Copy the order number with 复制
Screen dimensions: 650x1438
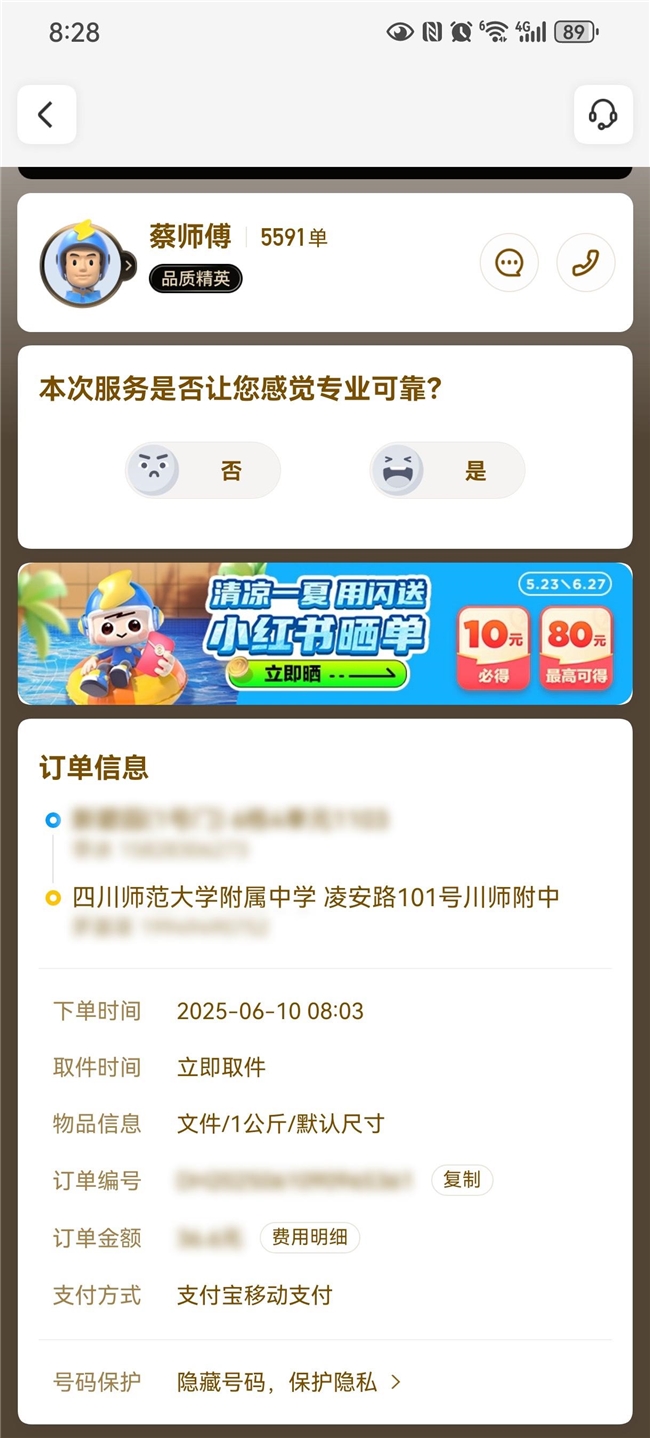click(x=462, y=1180)
